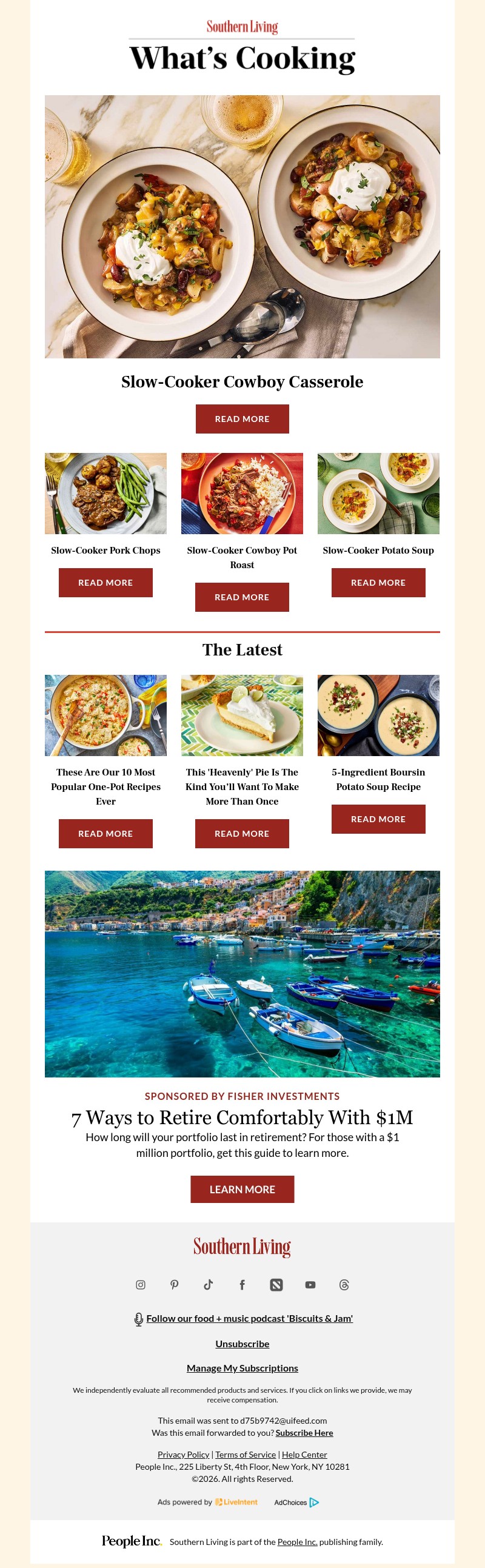This screenshot has height=1568, width=485.
Task: Open Manage My Subscriptions
Action: pyautogui.click(x=242, y=1368)
